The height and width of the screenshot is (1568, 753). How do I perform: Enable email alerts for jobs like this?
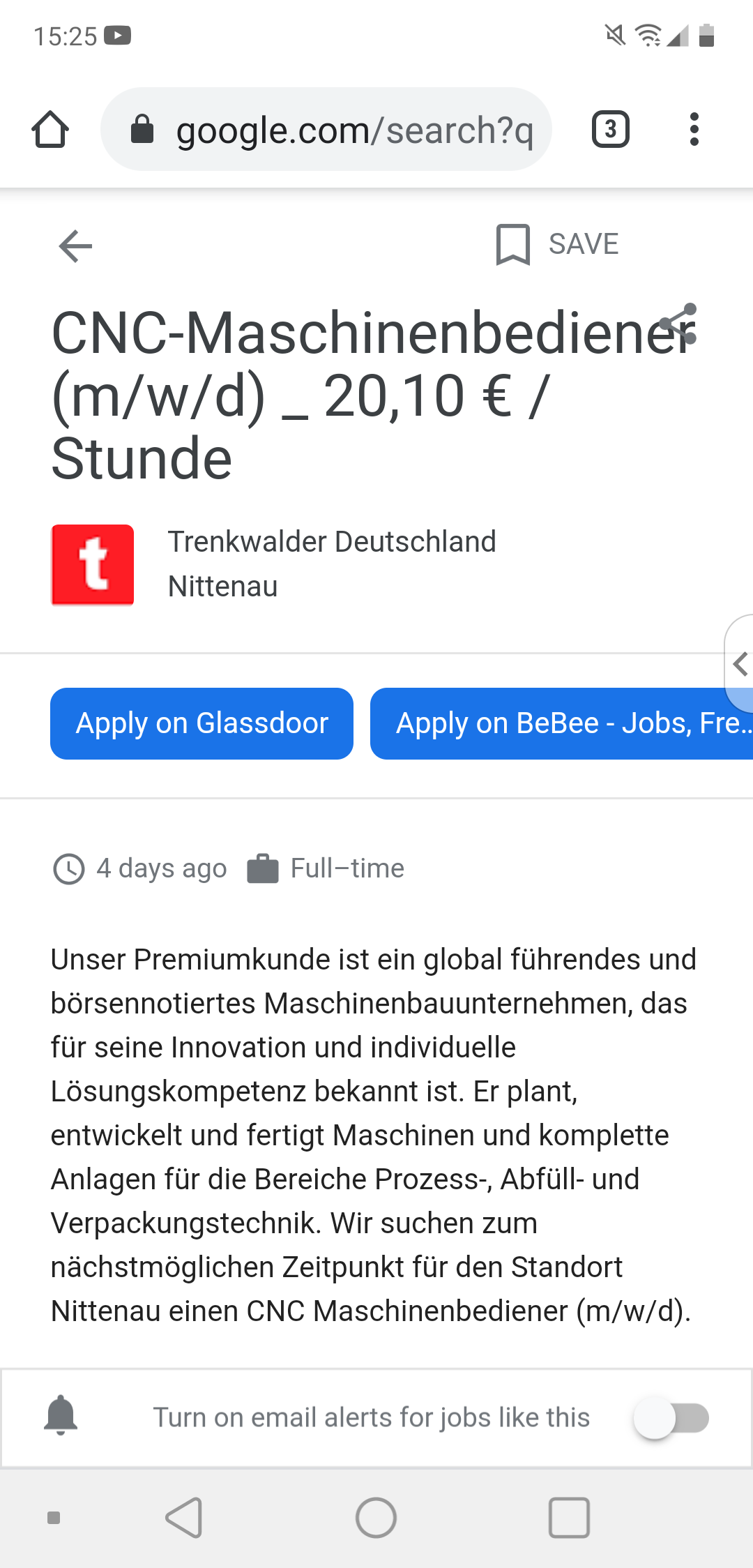(671, 1418)
